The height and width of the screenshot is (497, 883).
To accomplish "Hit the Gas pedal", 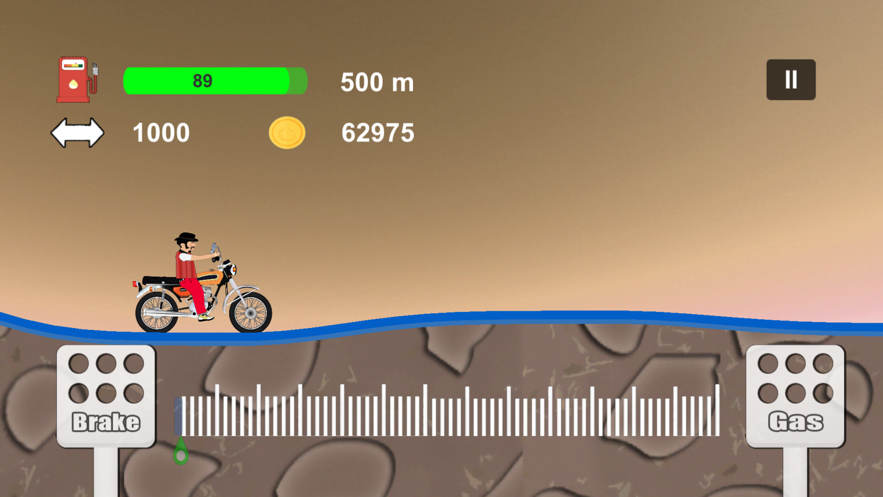I will [795, 395].
